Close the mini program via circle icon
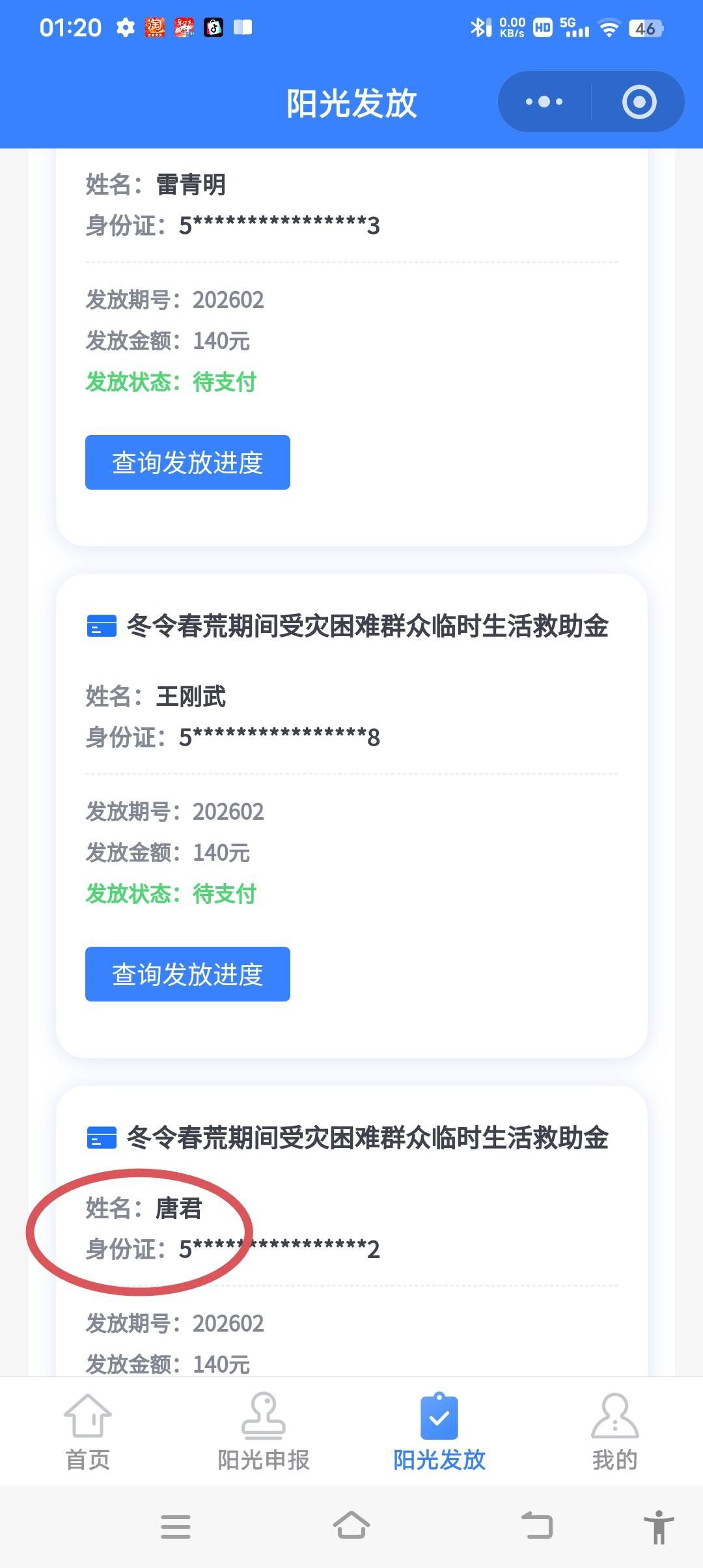Screen dimensions: 703x1568 pos(639,102)
